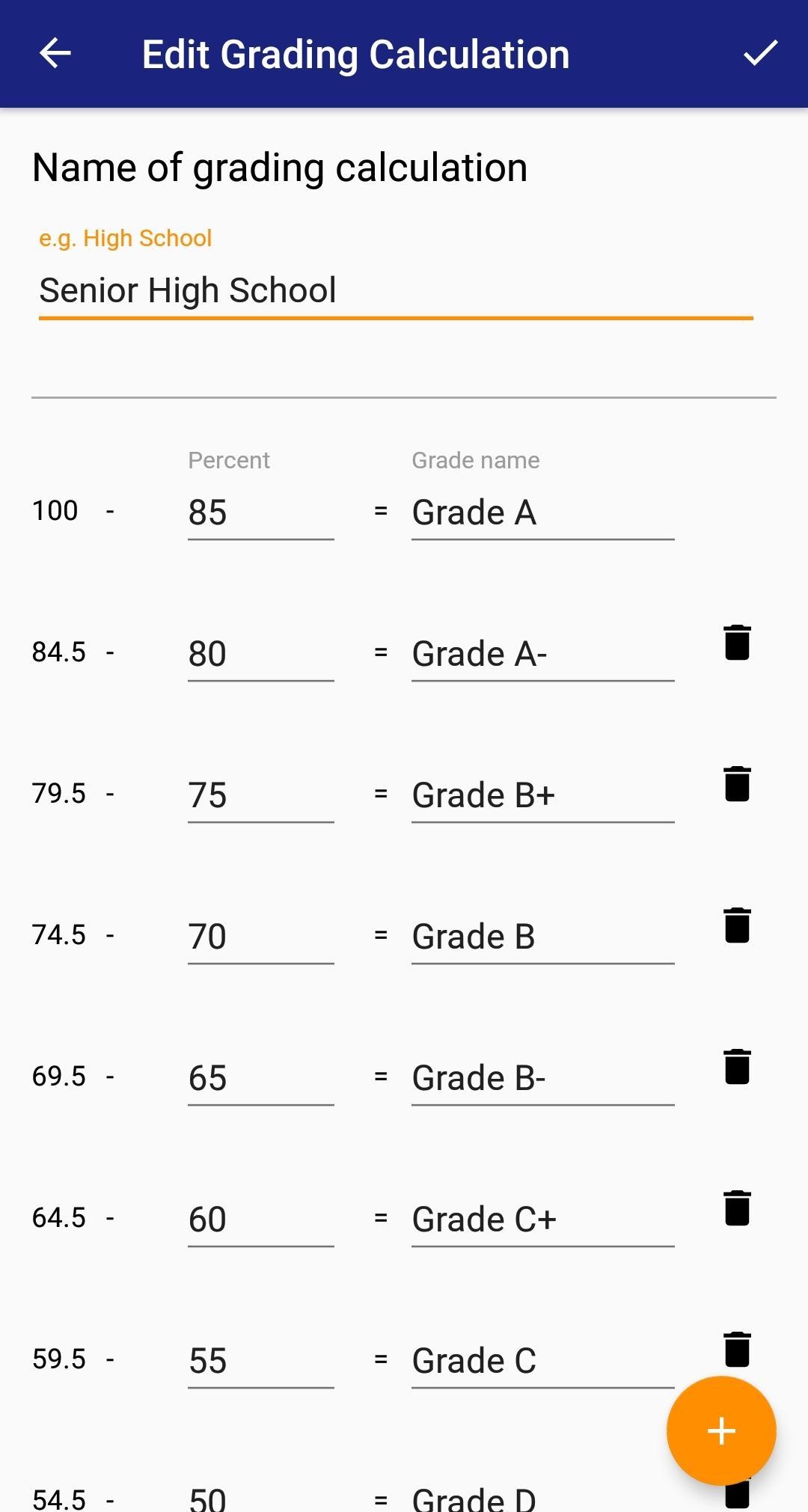Screen dimensions: 808x1512
Task: Save changes with the checkmark icon
Action: tap(760, 54)
